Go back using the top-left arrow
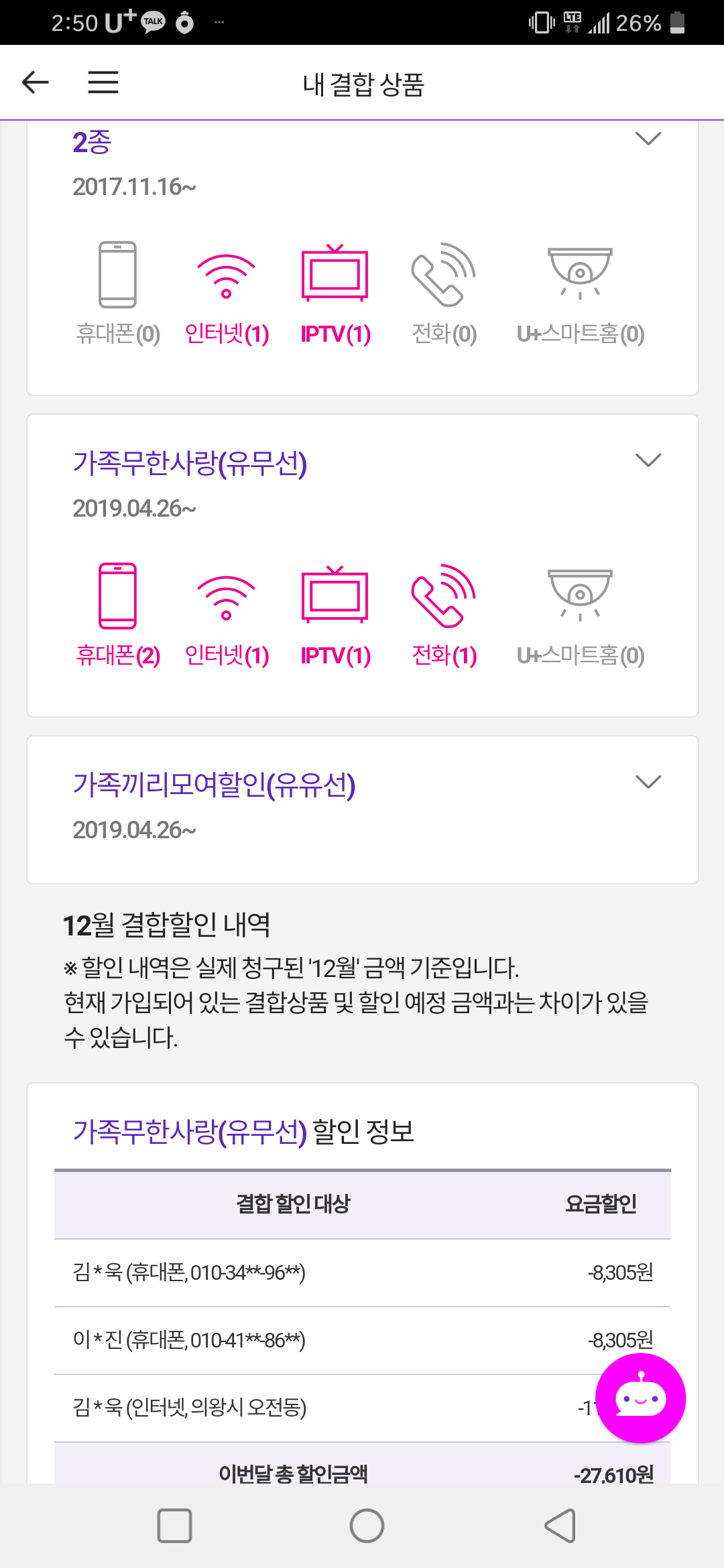The width and height of the screenshot is (724, 1568). pyautogui.click(x=36, y=82)
